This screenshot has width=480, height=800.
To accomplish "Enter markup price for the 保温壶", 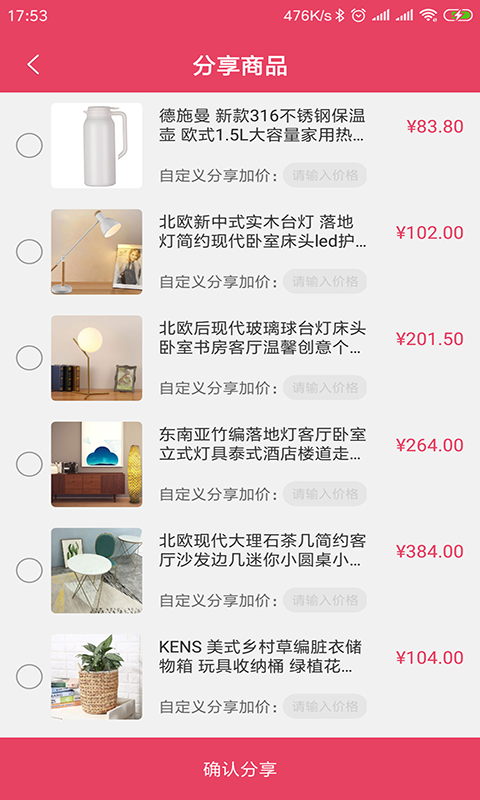I will (325, 176).
